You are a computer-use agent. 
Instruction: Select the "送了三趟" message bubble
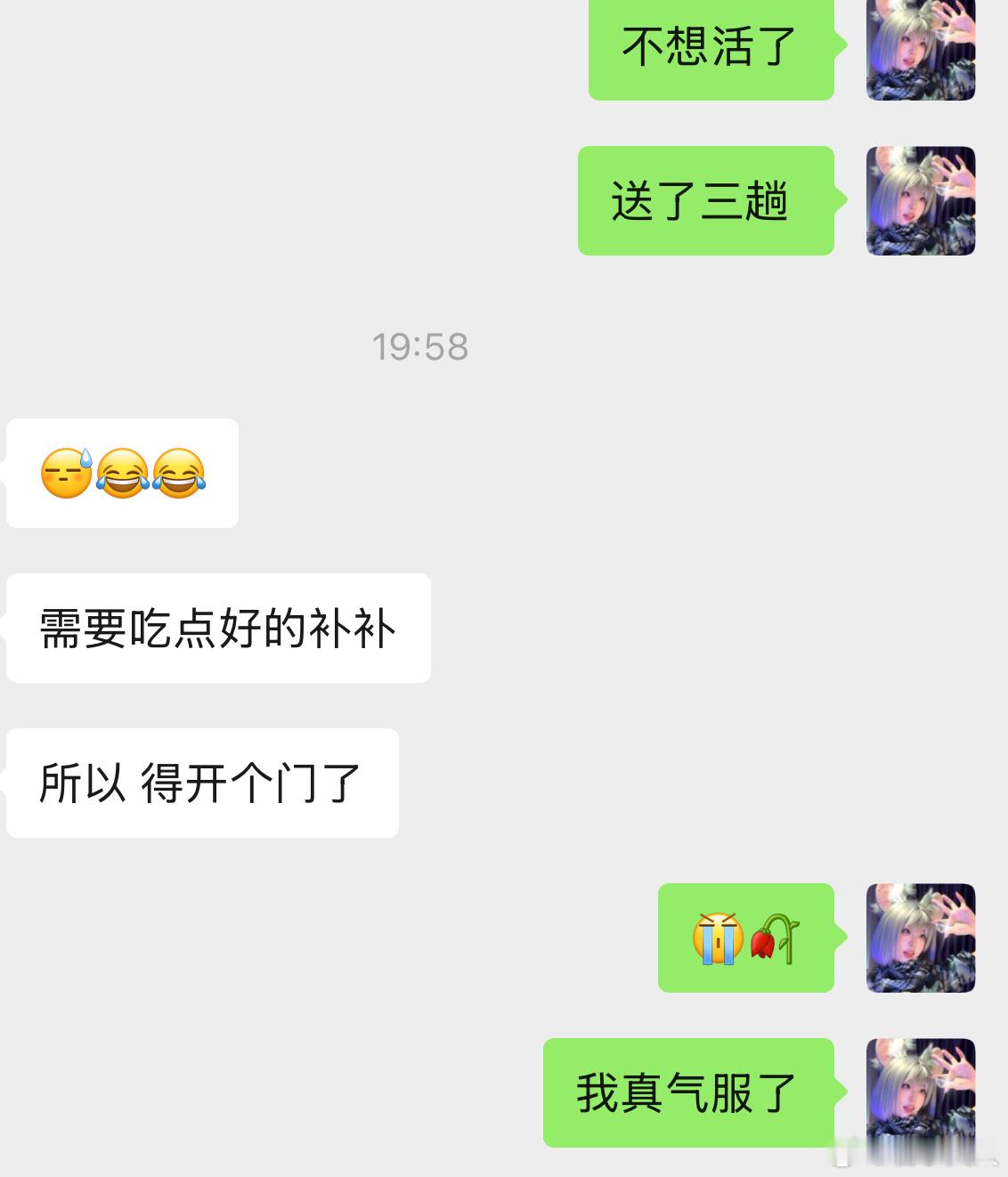[705, 200]
